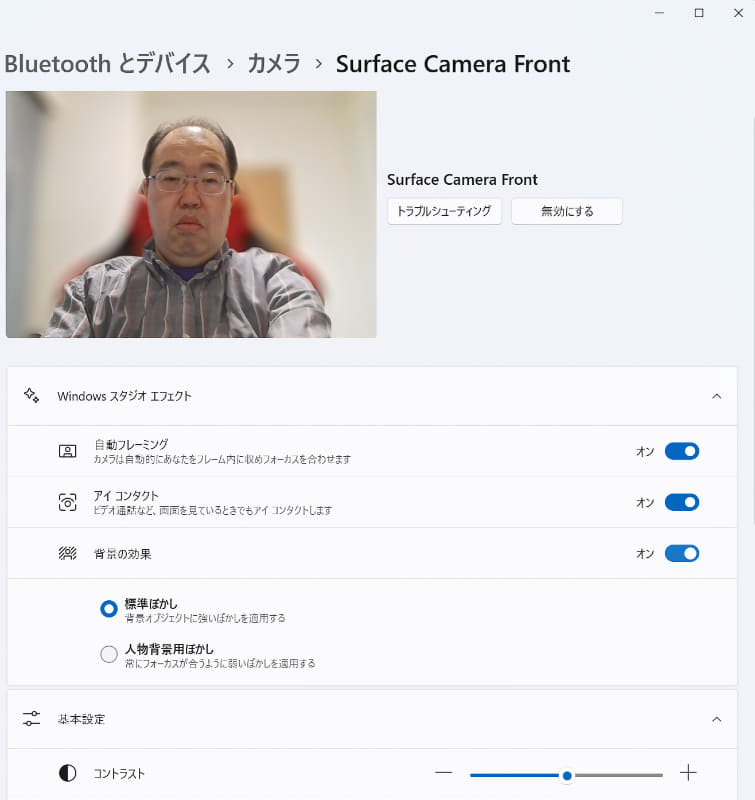Image resolution: width=755 pixels, height=800 pixels.
Task: Minimize the settings window
Action: (x=659, y=12)
